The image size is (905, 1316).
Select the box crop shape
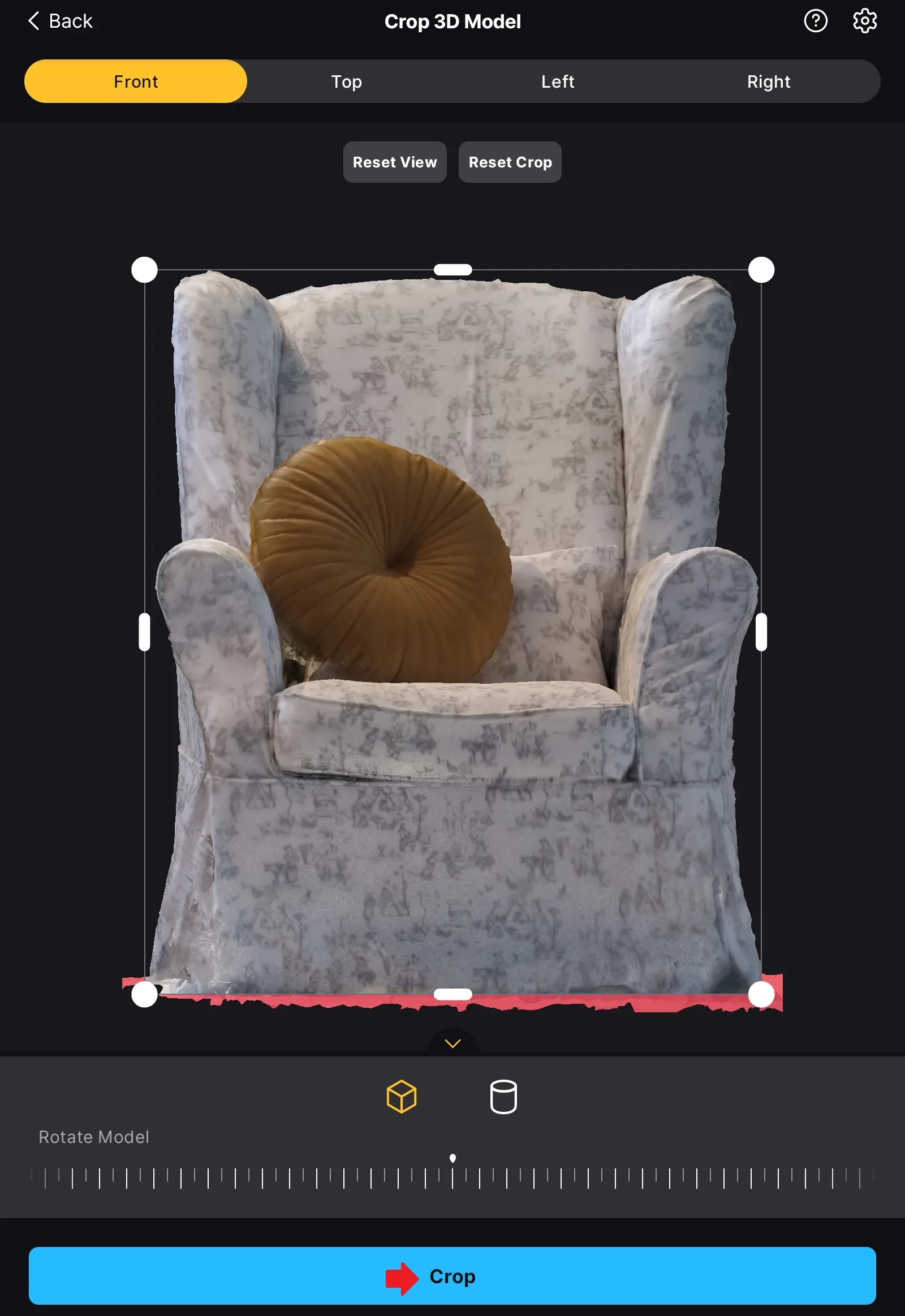tap(402, 1097)
